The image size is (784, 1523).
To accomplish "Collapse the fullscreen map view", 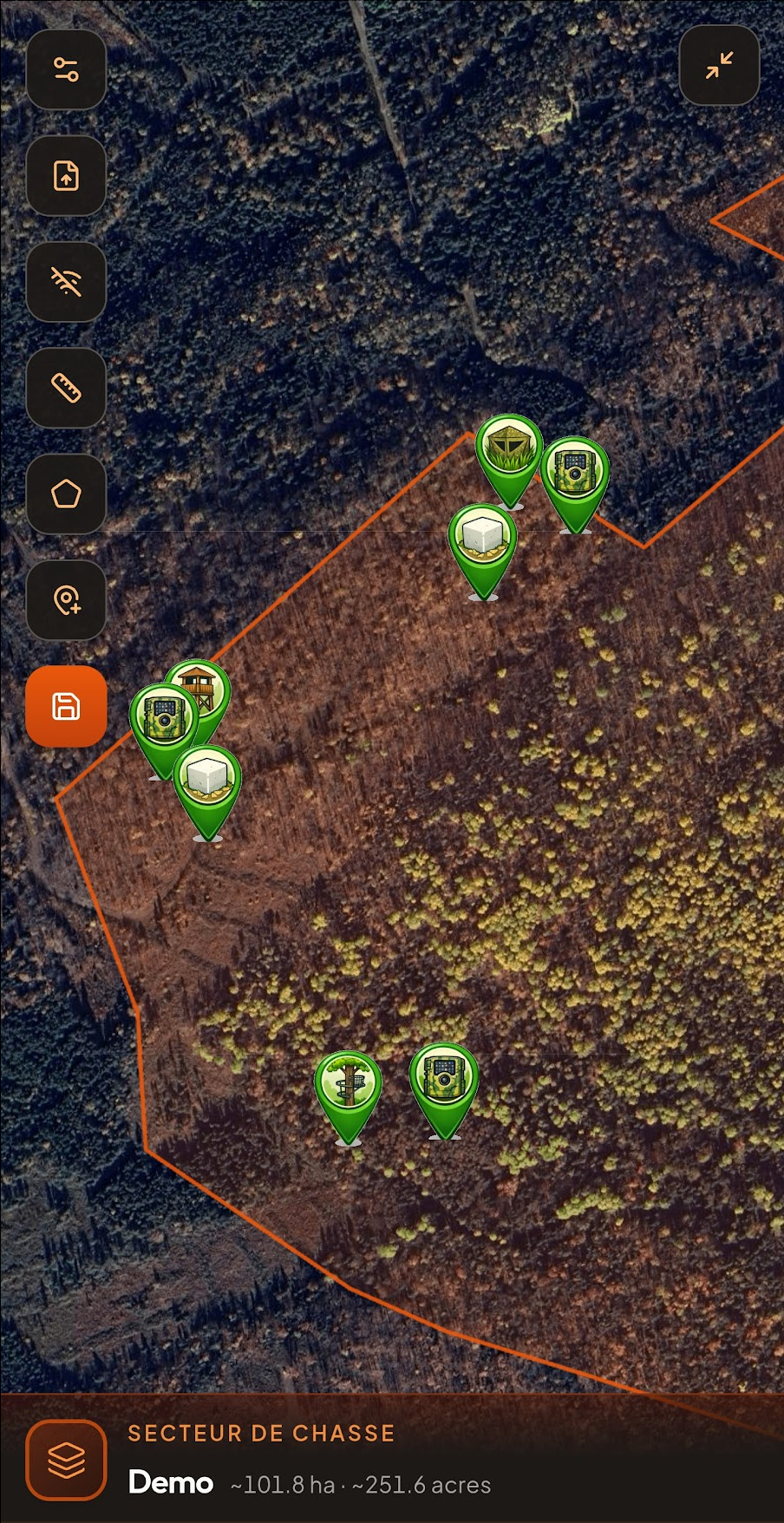I will point(719,65).
